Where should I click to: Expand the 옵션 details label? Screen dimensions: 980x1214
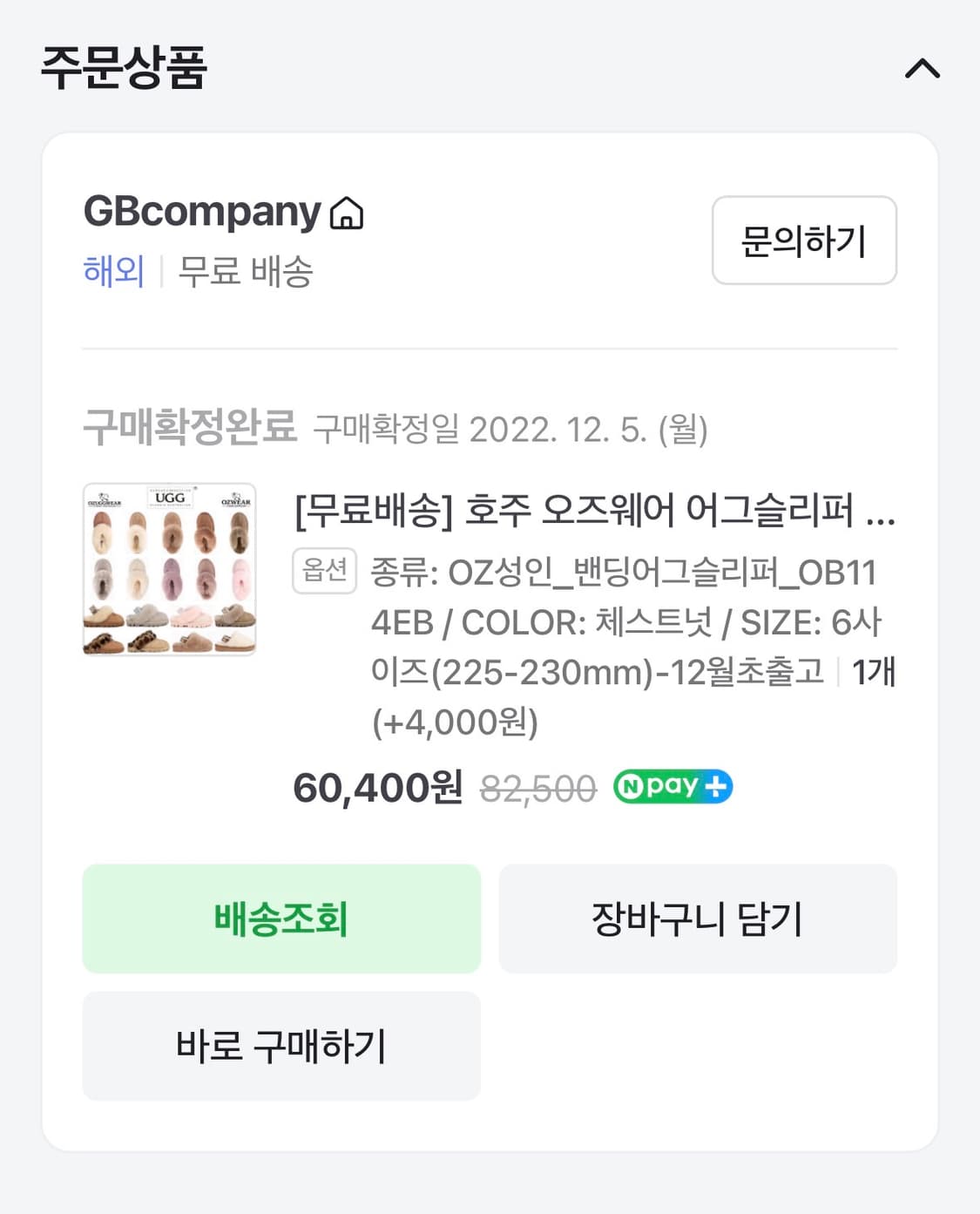click(323, 572)
